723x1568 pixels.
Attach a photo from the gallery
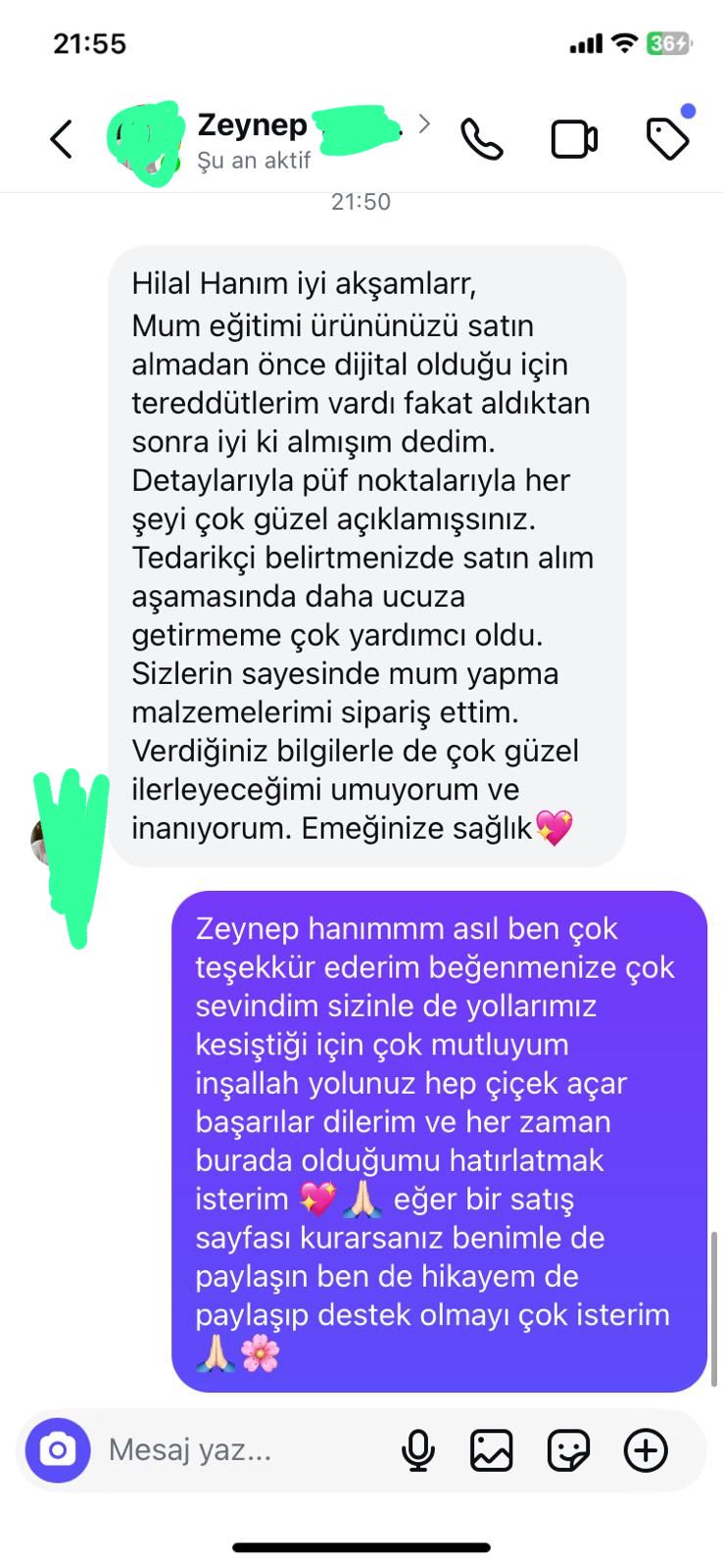coord(492,1450)
